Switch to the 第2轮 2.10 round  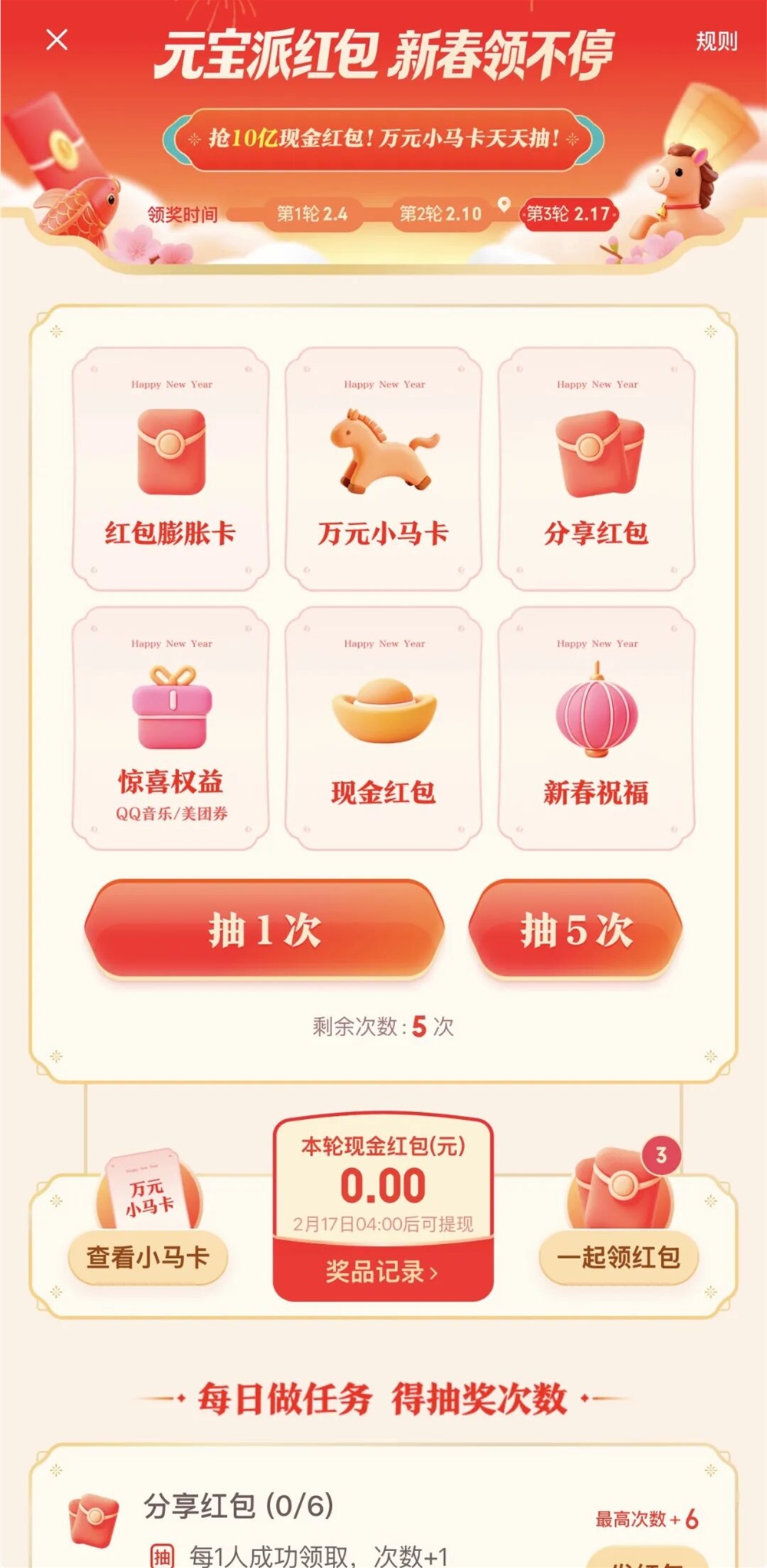439,215
